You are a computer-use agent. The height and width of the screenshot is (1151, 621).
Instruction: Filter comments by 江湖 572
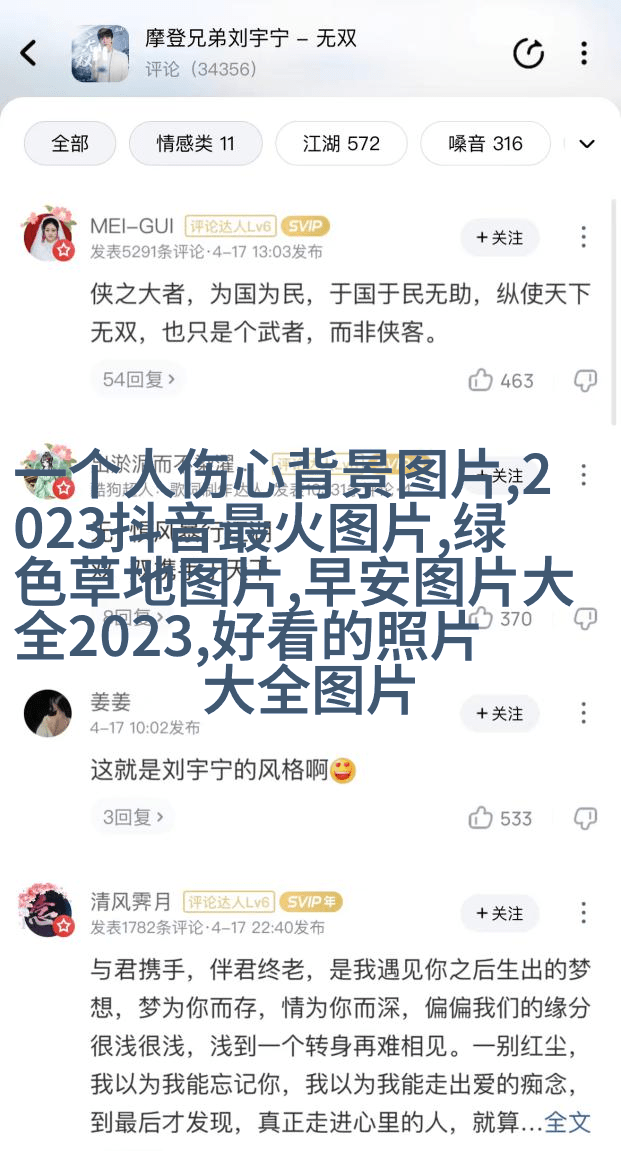341,143
